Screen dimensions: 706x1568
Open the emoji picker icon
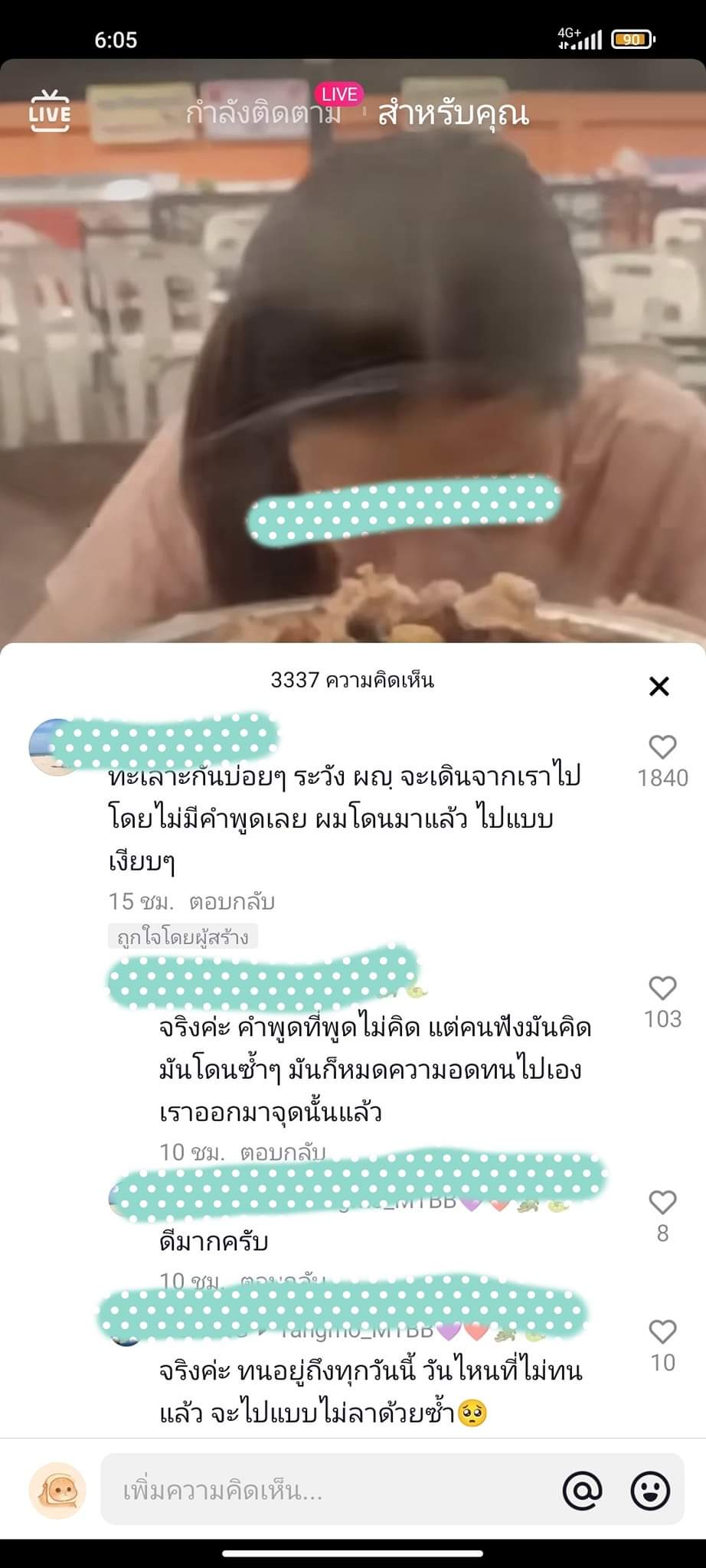coord(650,1491)
